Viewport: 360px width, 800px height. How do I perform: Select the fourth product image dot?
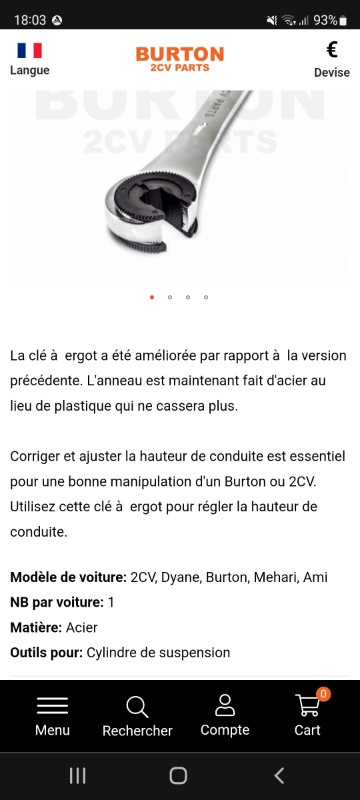click(x=206, y=297)
